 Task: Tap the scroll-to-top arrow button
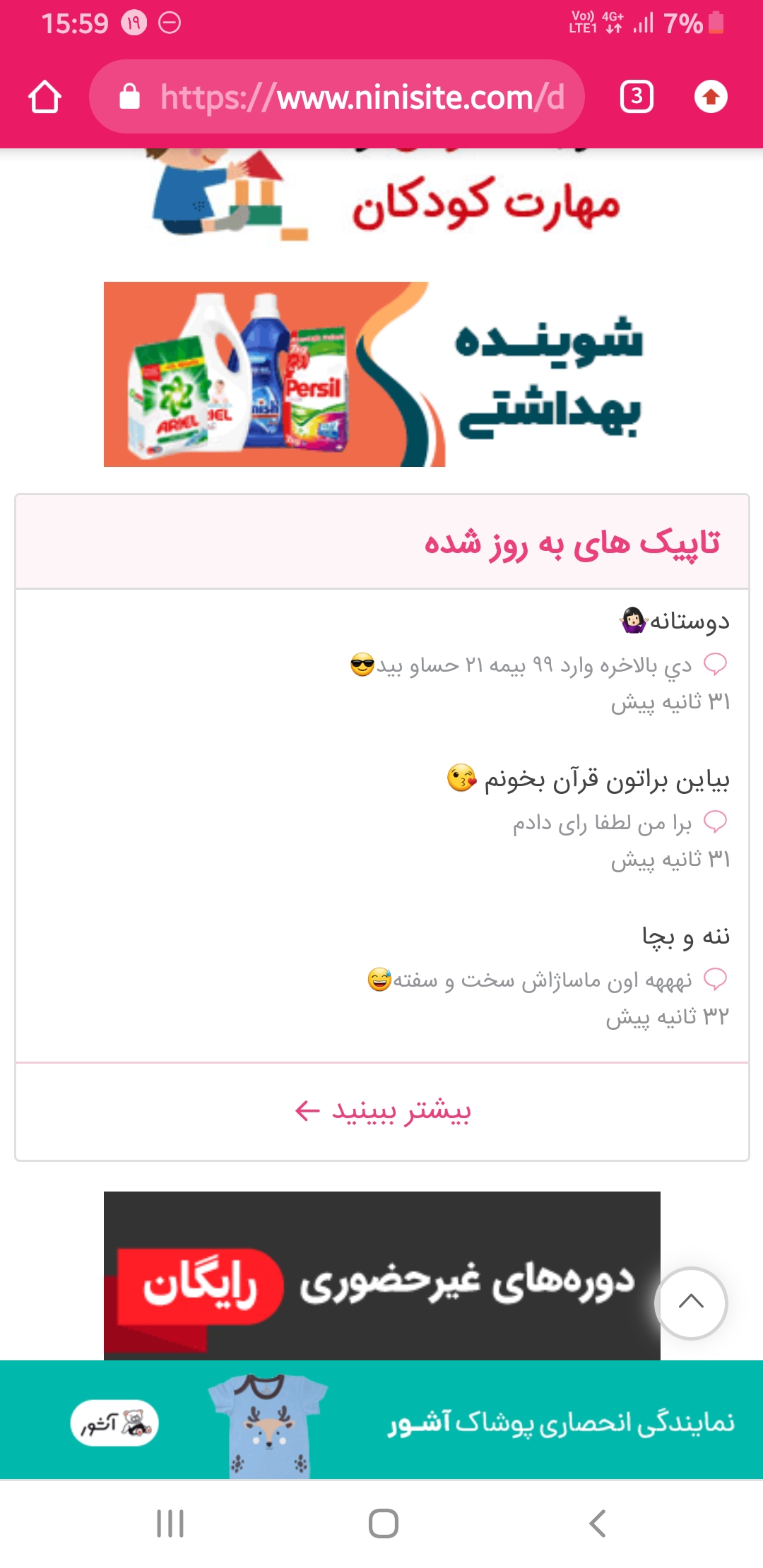pos(690,1303)
